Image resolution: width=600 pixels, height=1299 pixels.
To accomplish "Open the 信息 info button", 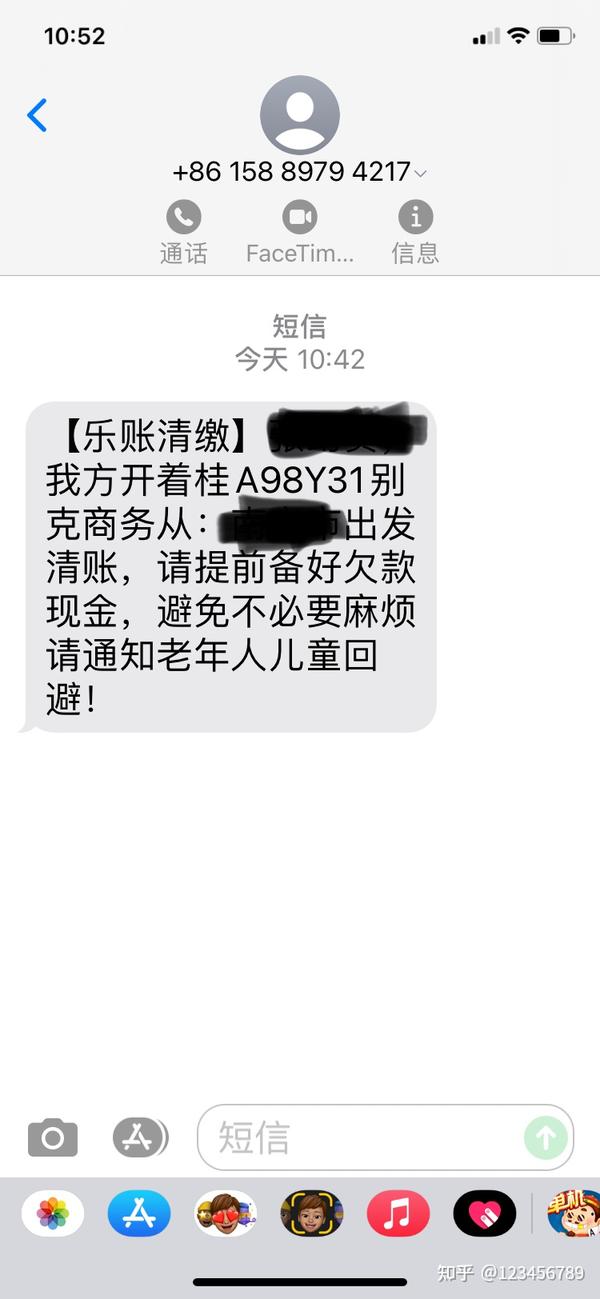I will click(x=415, y=232).
